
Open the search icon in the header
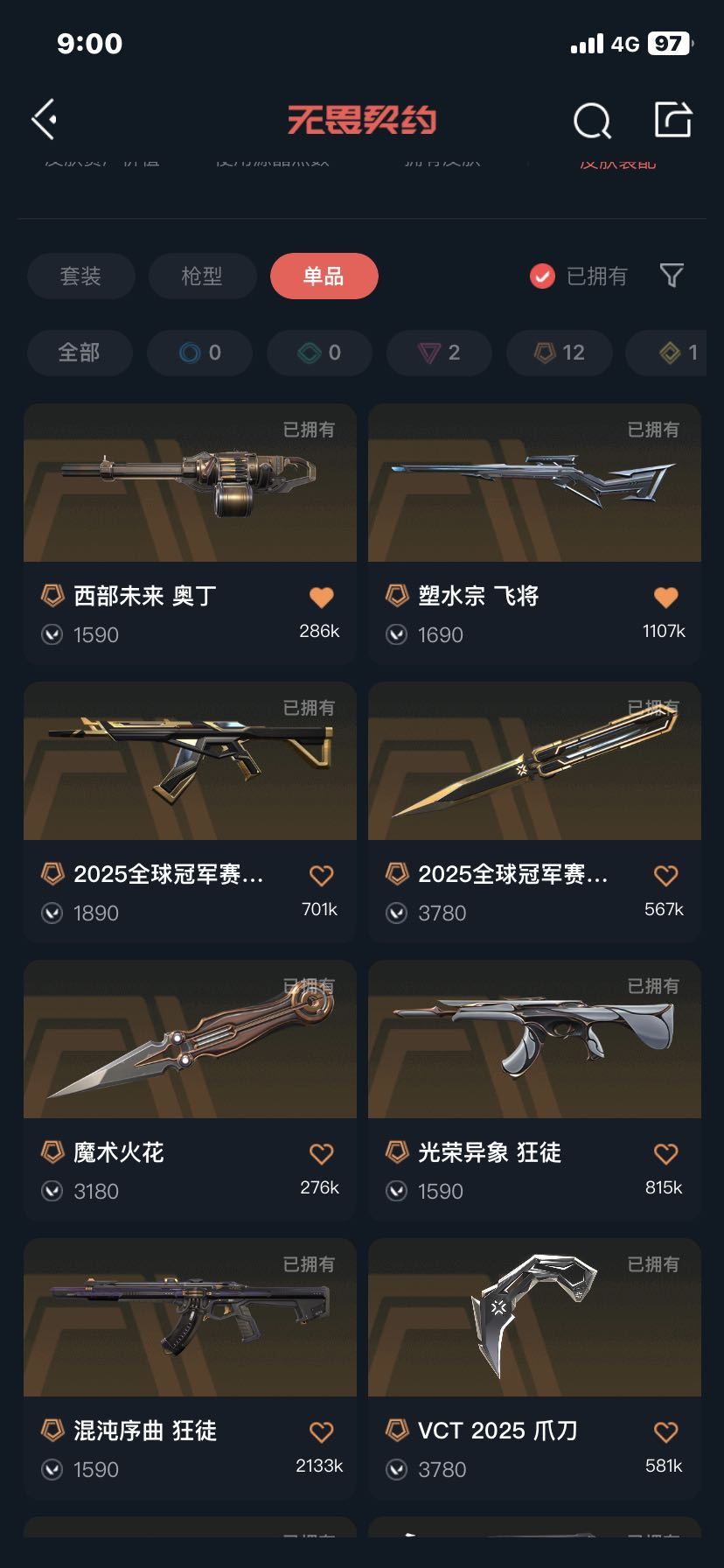click(592, 121)
